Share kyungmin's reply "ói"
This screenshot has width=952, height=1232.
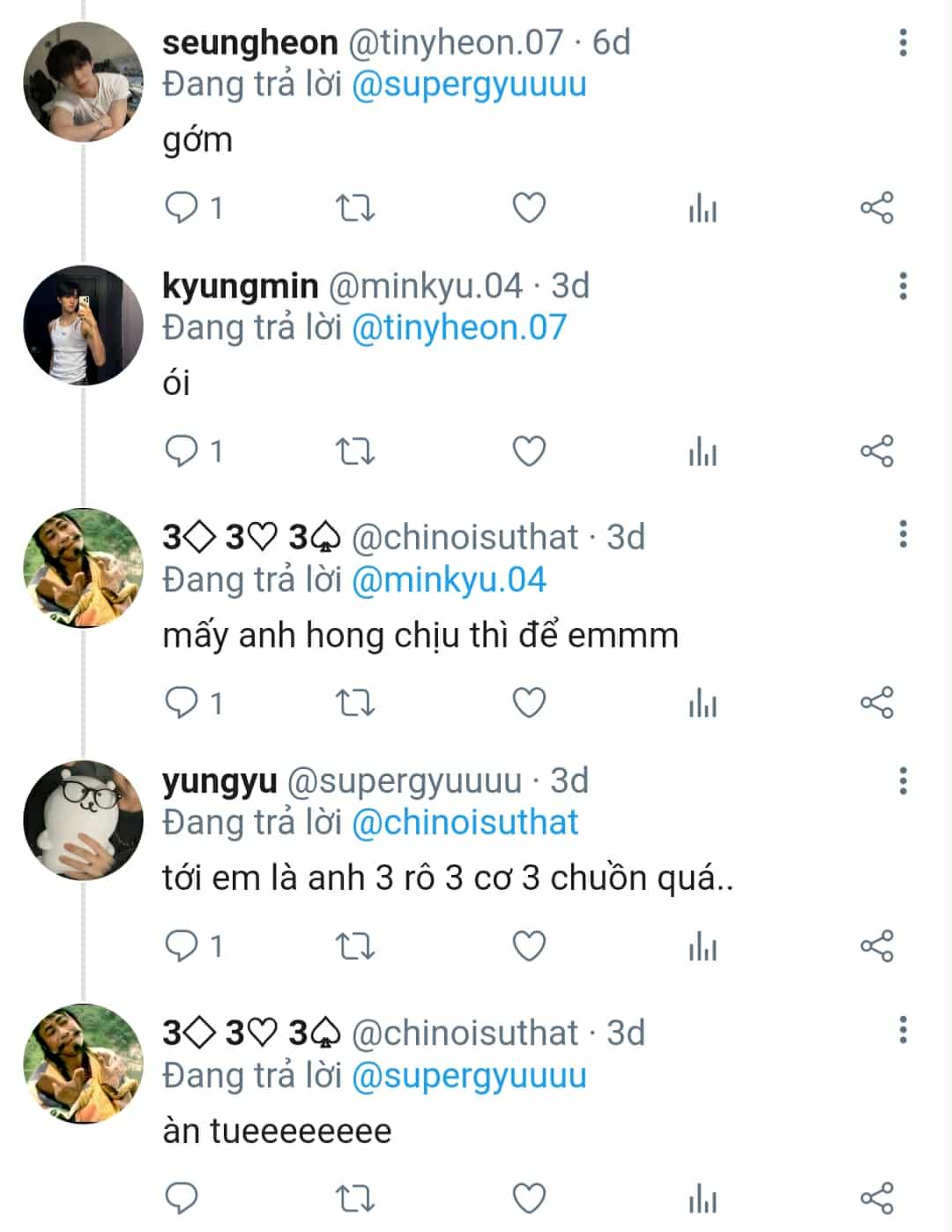point(876,452)
